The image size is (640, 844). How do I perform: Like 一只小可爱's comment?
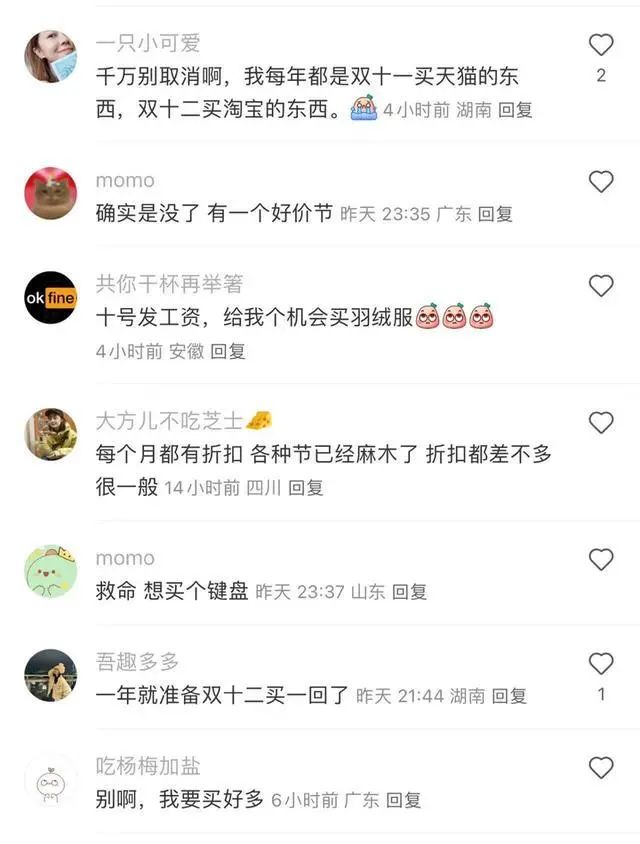(601, 45)
